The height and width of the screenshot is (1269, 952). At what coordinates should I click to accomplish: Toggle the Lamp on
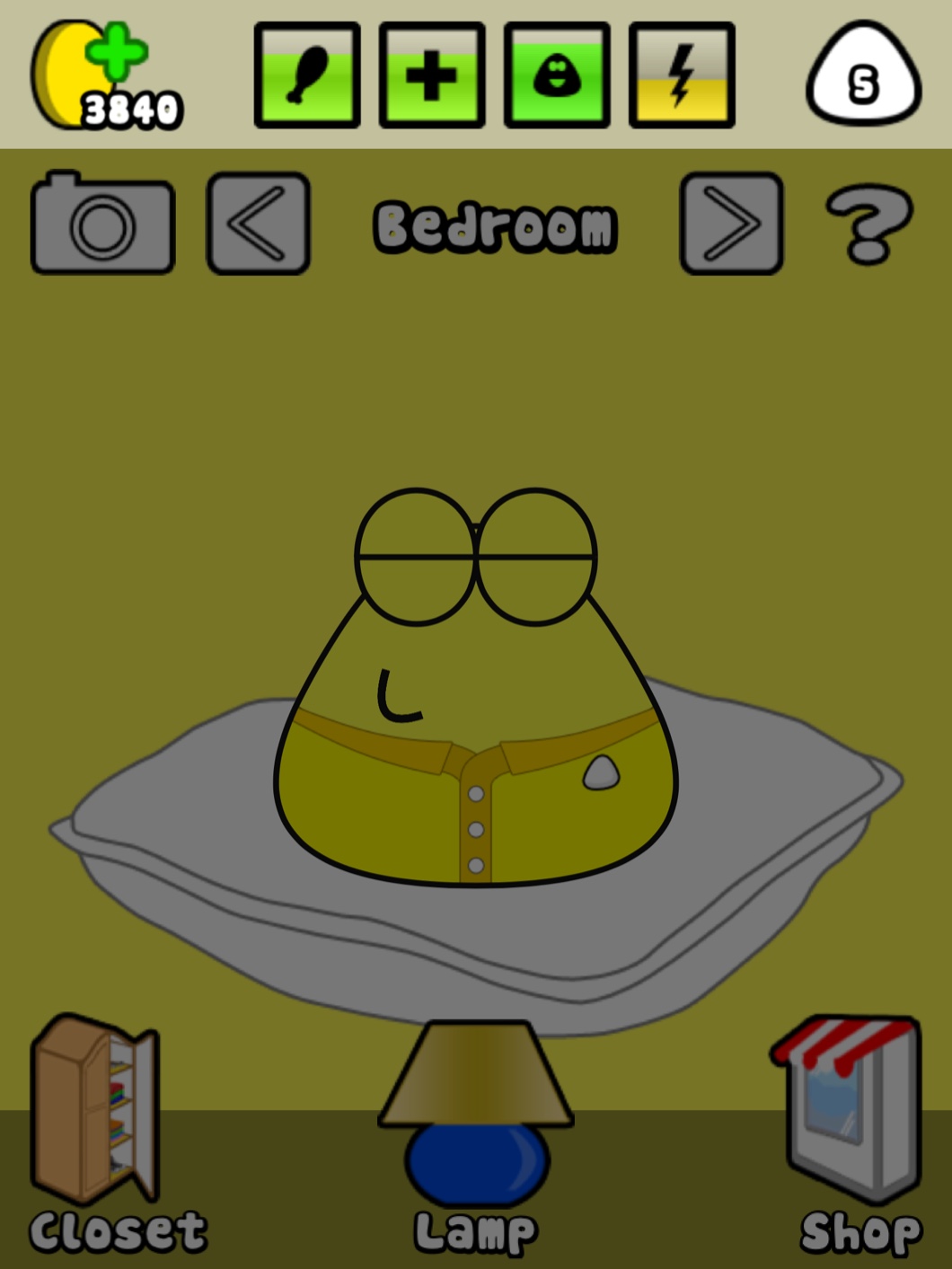476,1118
